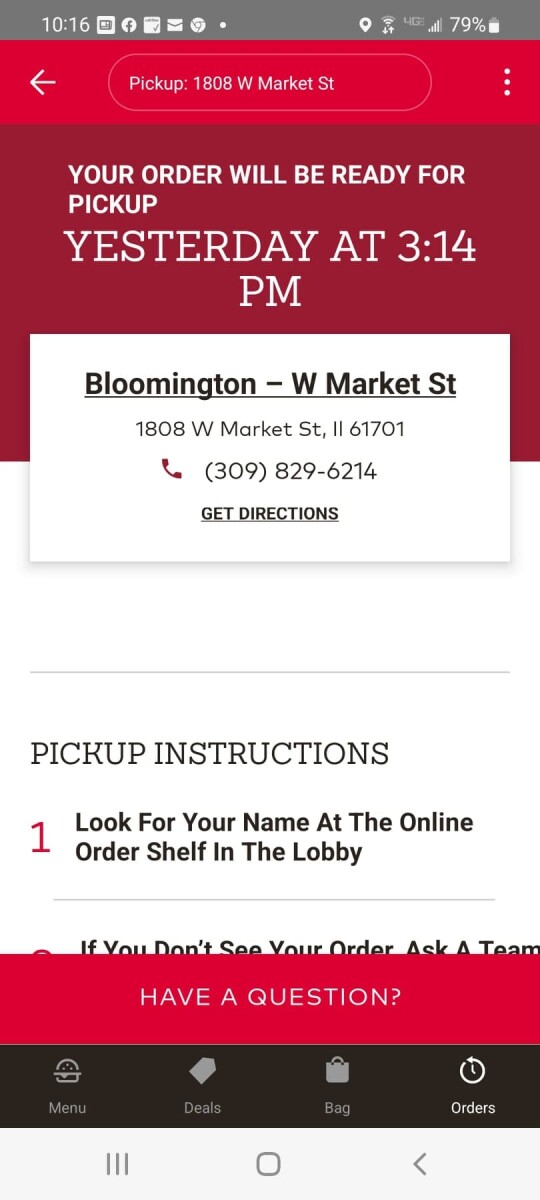Open the Bag tab
Viewport: 540px width, 1200px height.
(337, 1086)
